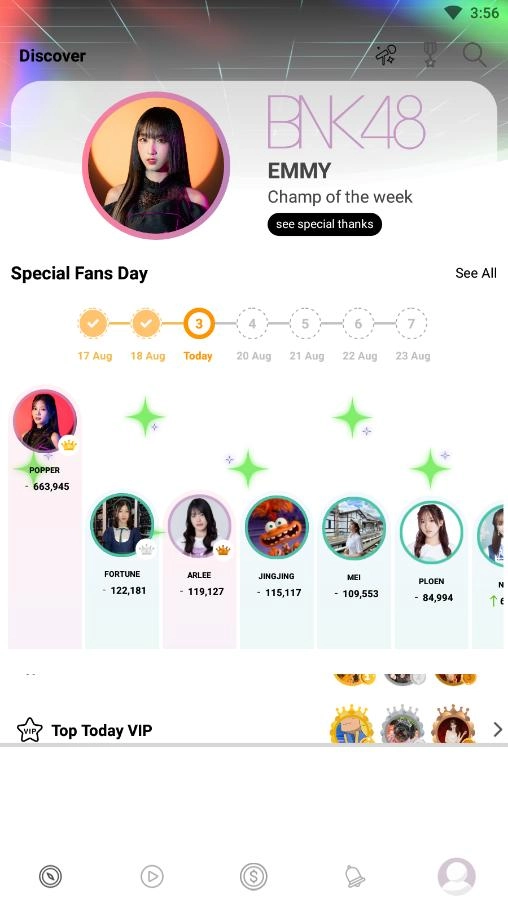The width and height of the screenshot is (508, 903).
Task: Tap the microphone star icon
Action: pos(386,55)
